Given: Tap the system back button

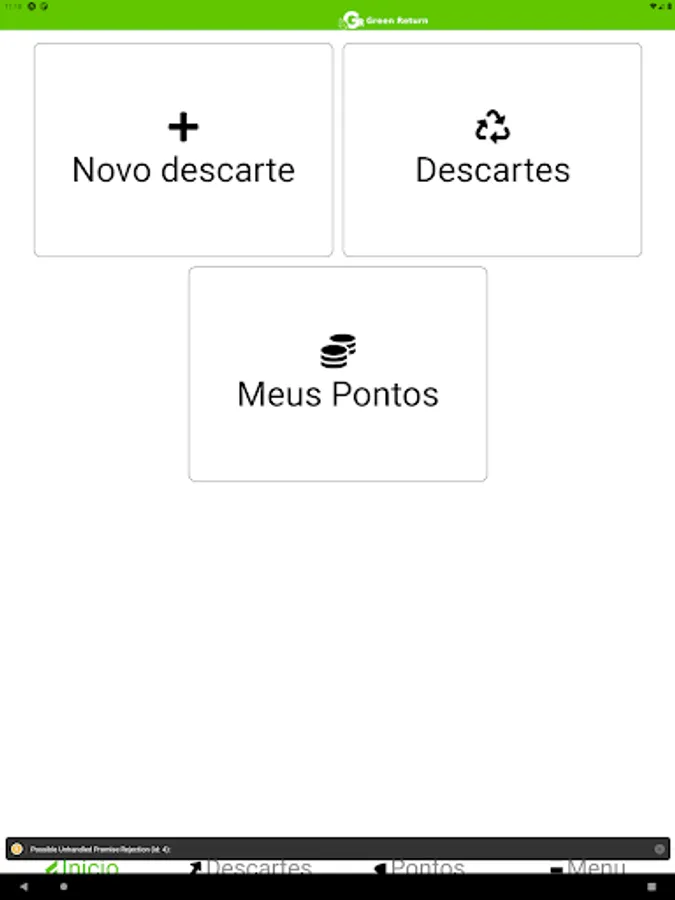Looking at the screenshot, I should point(24,887).
